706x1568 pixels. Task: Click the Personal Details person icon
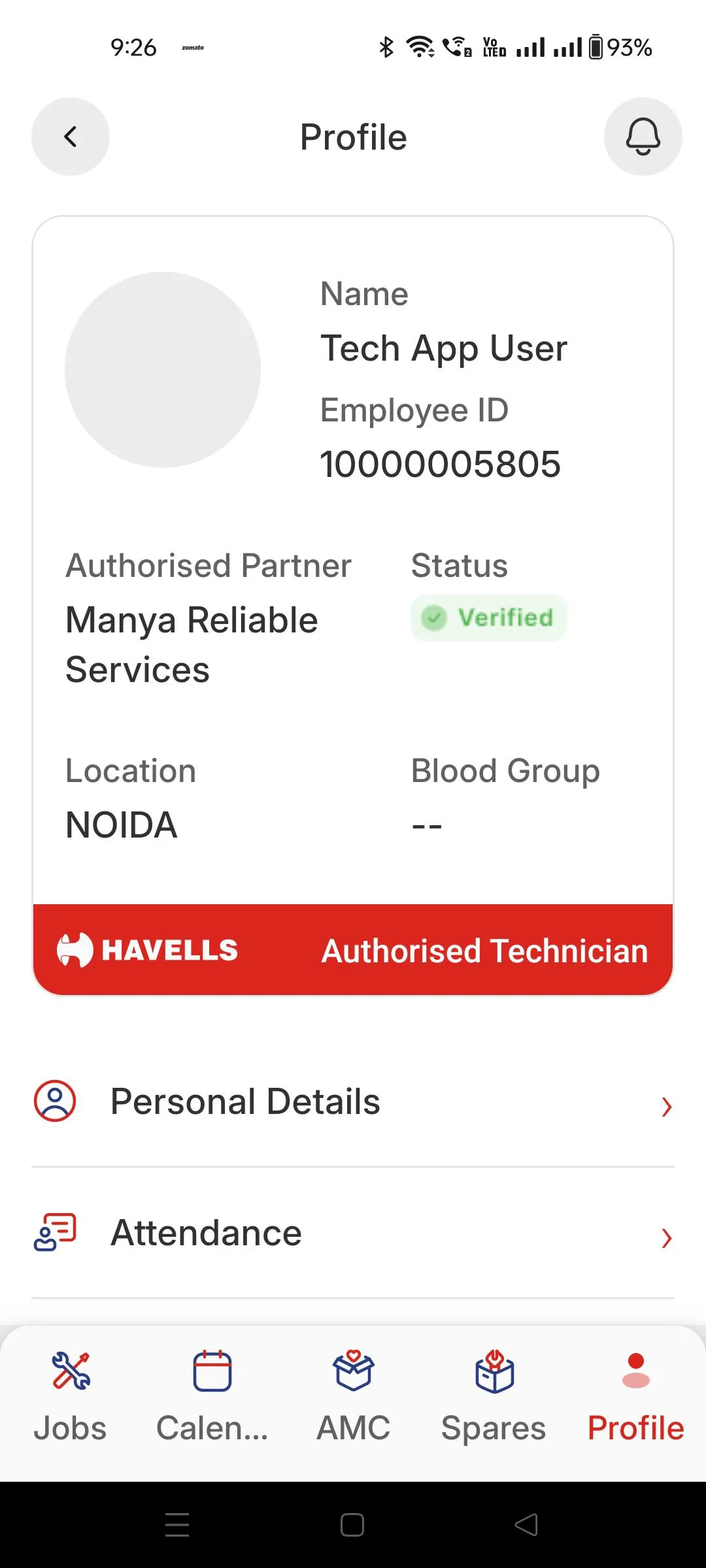pyautogui.click(x=56, y=1101)
